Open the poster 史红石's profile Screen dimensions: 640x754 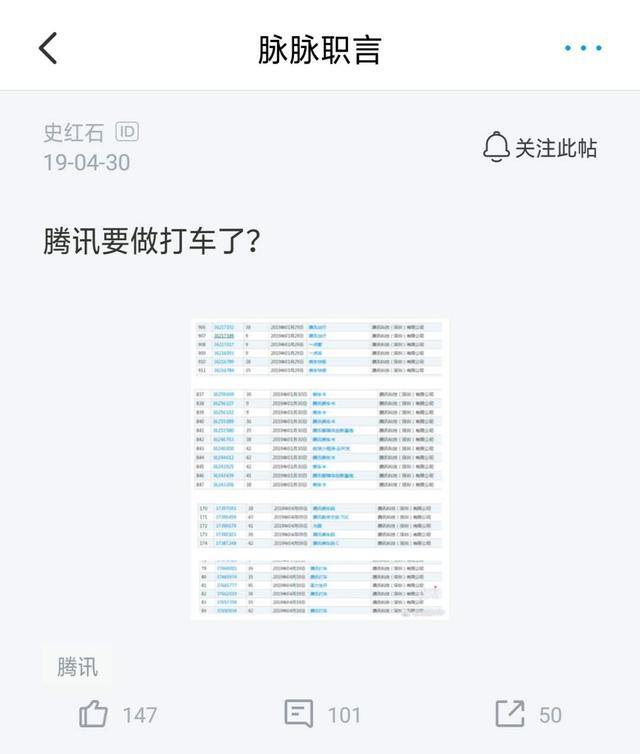pyautogui.click(x=74, y=132)
